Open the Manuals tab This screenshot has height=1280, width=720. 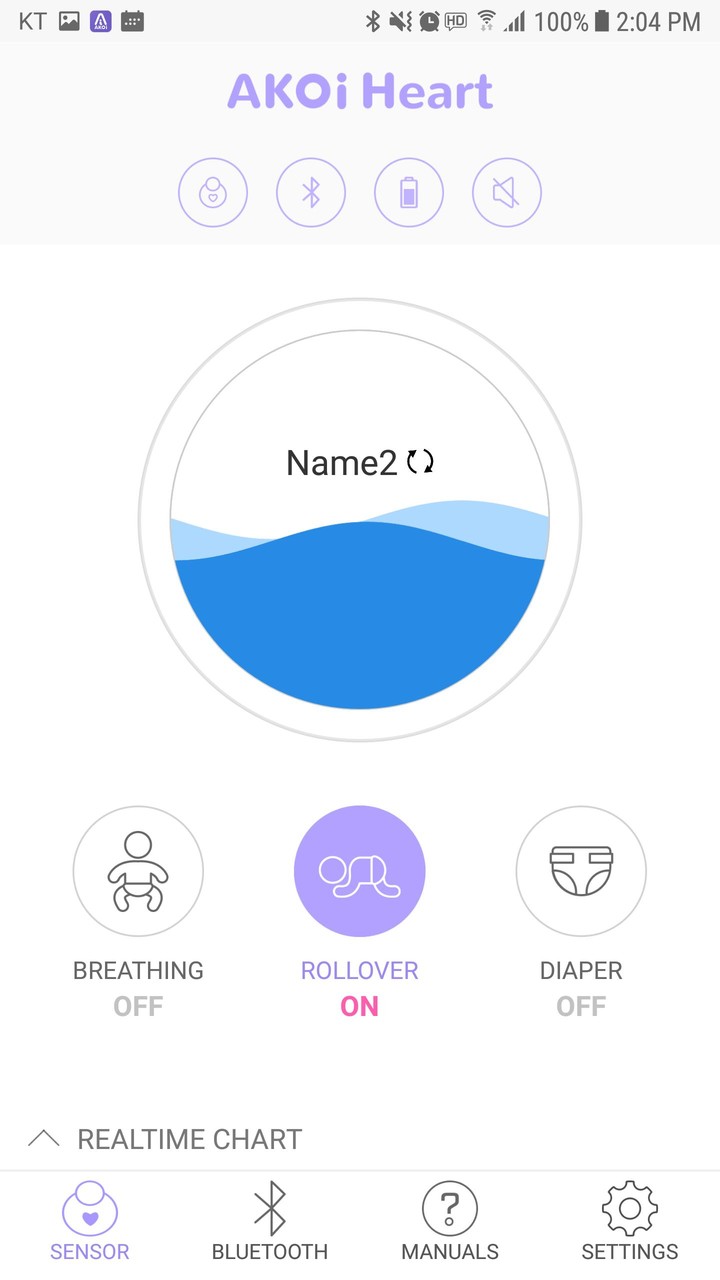[450, 1222]
